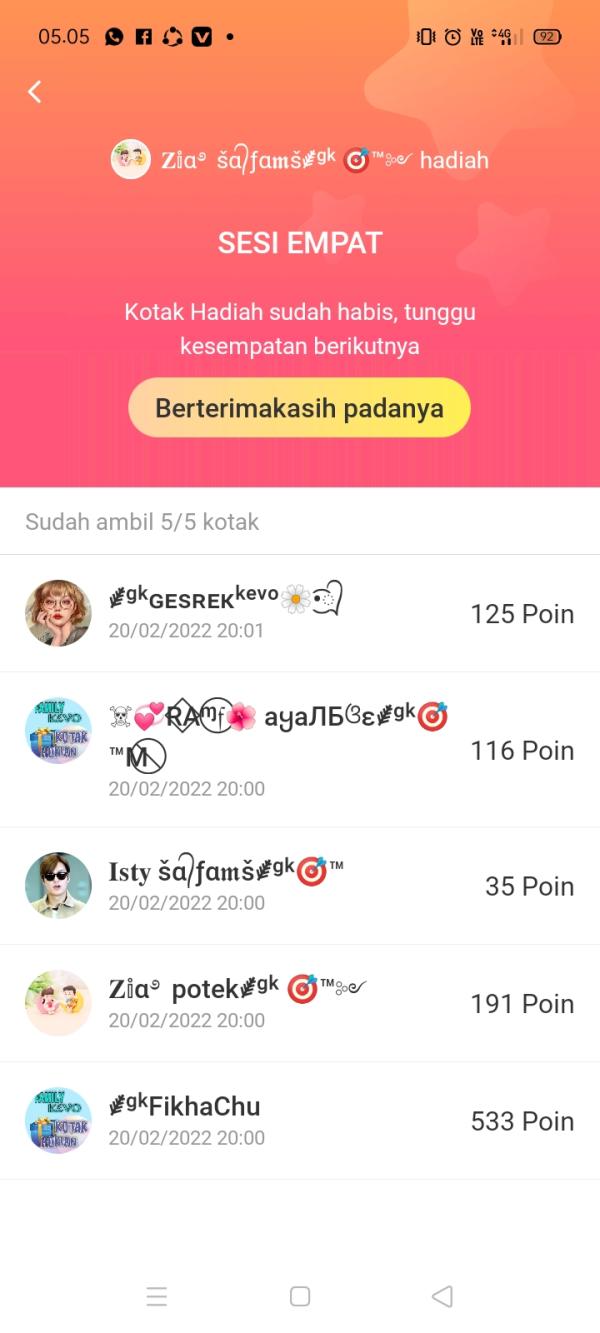Open FikhaChu's row with 533 Poin

coord(300,1120)
